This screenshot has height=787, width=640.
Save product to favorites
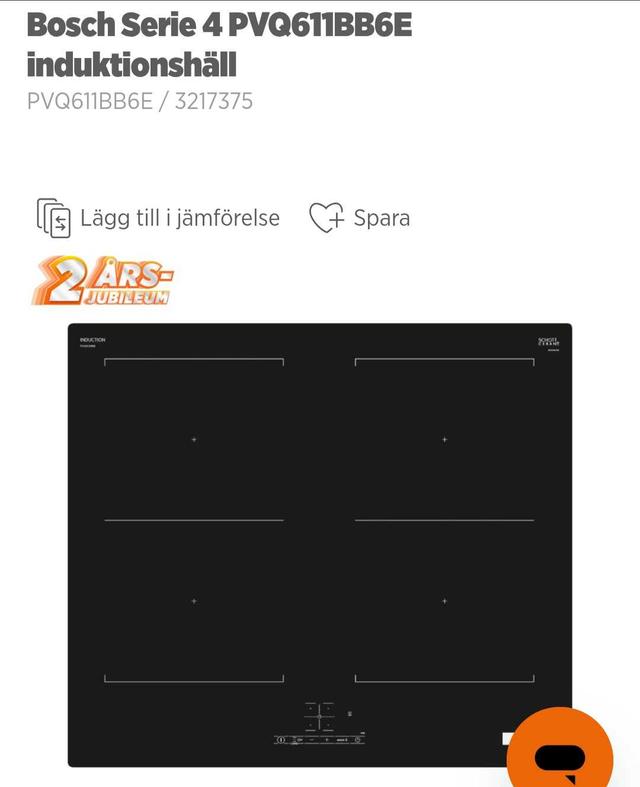[359, 218]
